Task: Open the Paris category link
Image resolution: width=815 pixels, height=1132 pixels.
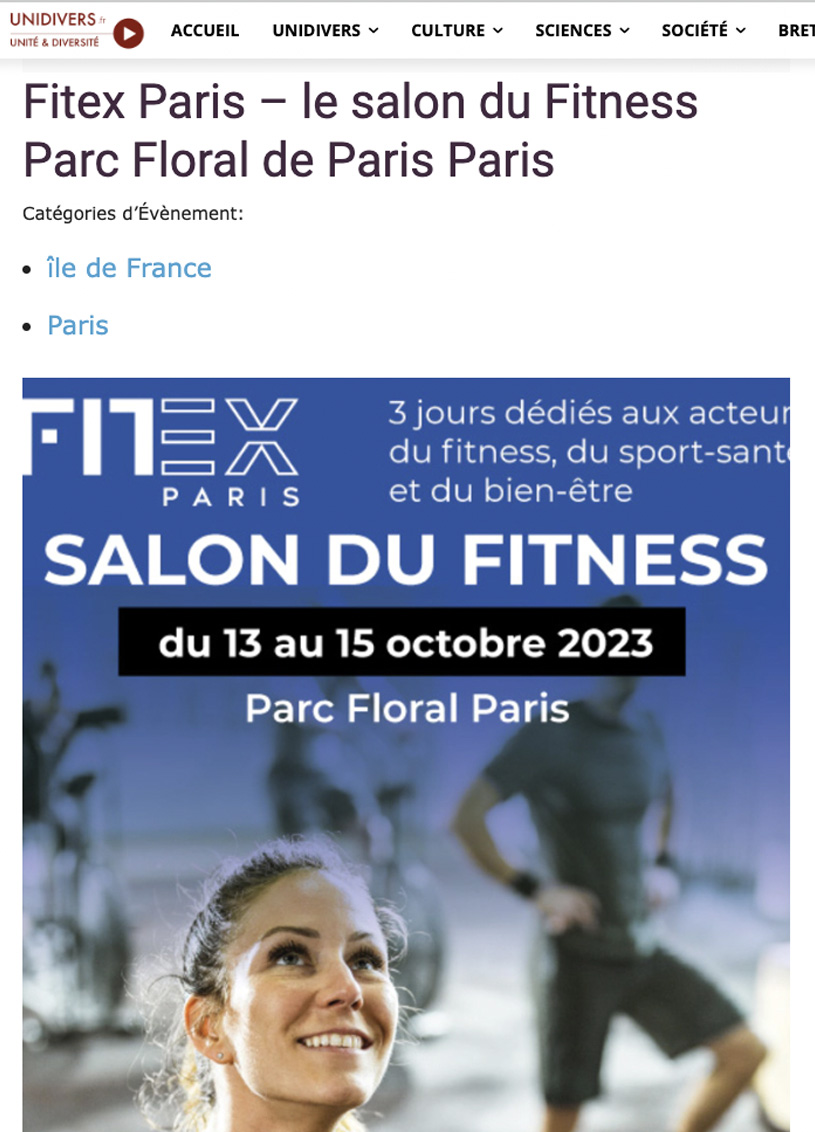Action: [78, 325]
